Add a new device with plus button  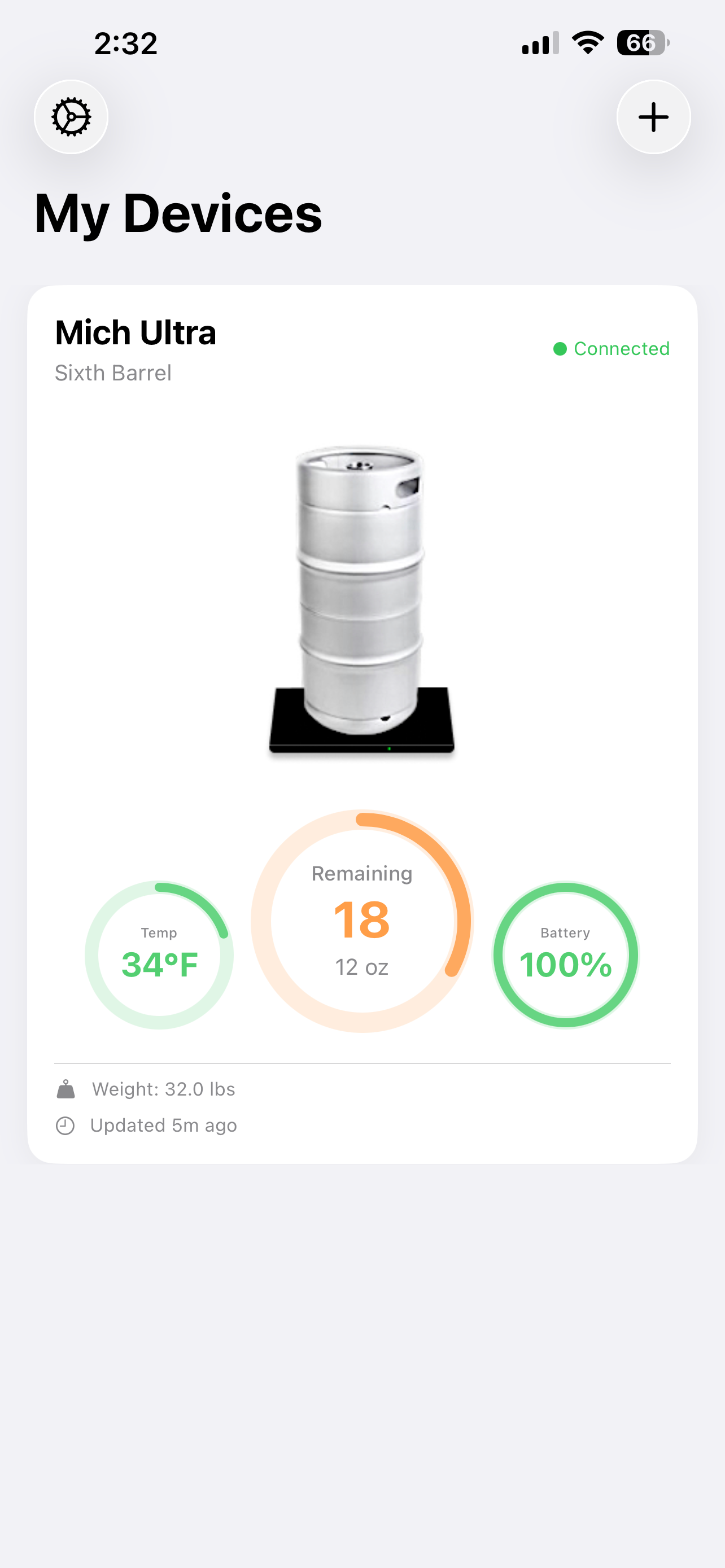(653, 117)
